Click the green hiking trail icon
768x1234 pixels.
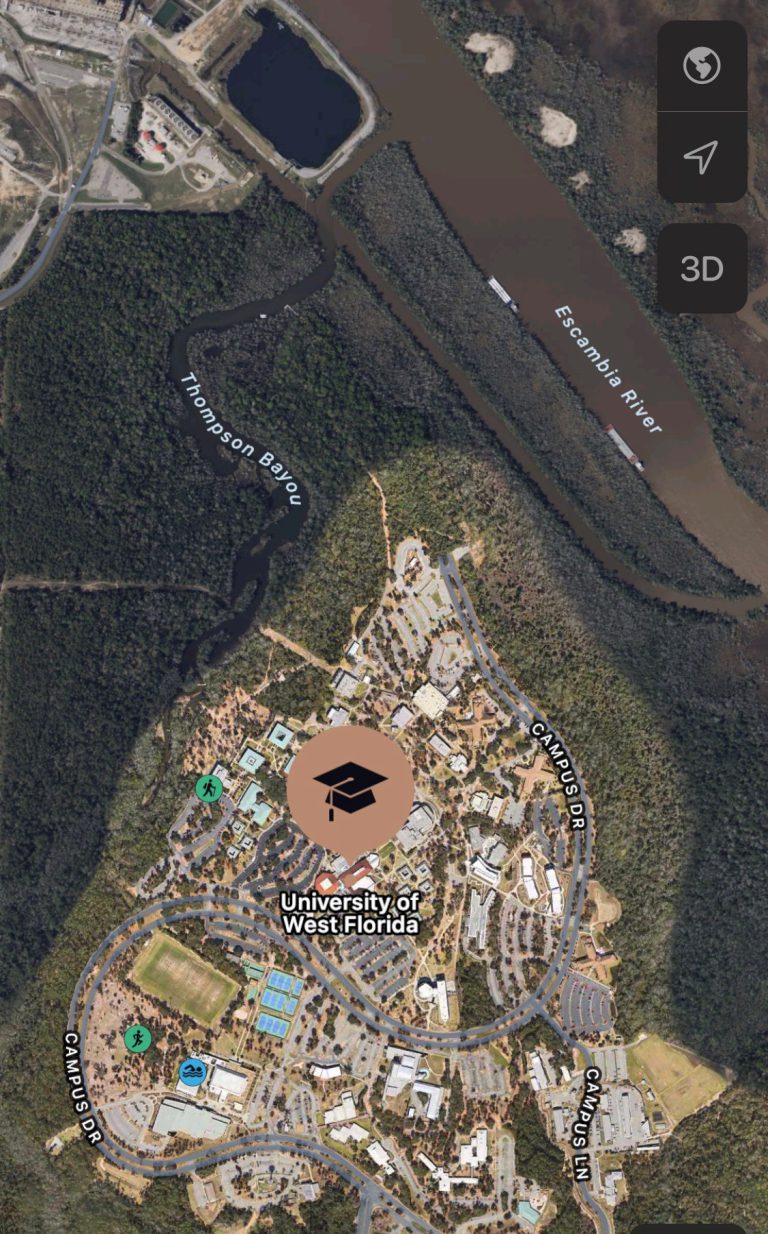pyautogui.click(x=207, y=789)
